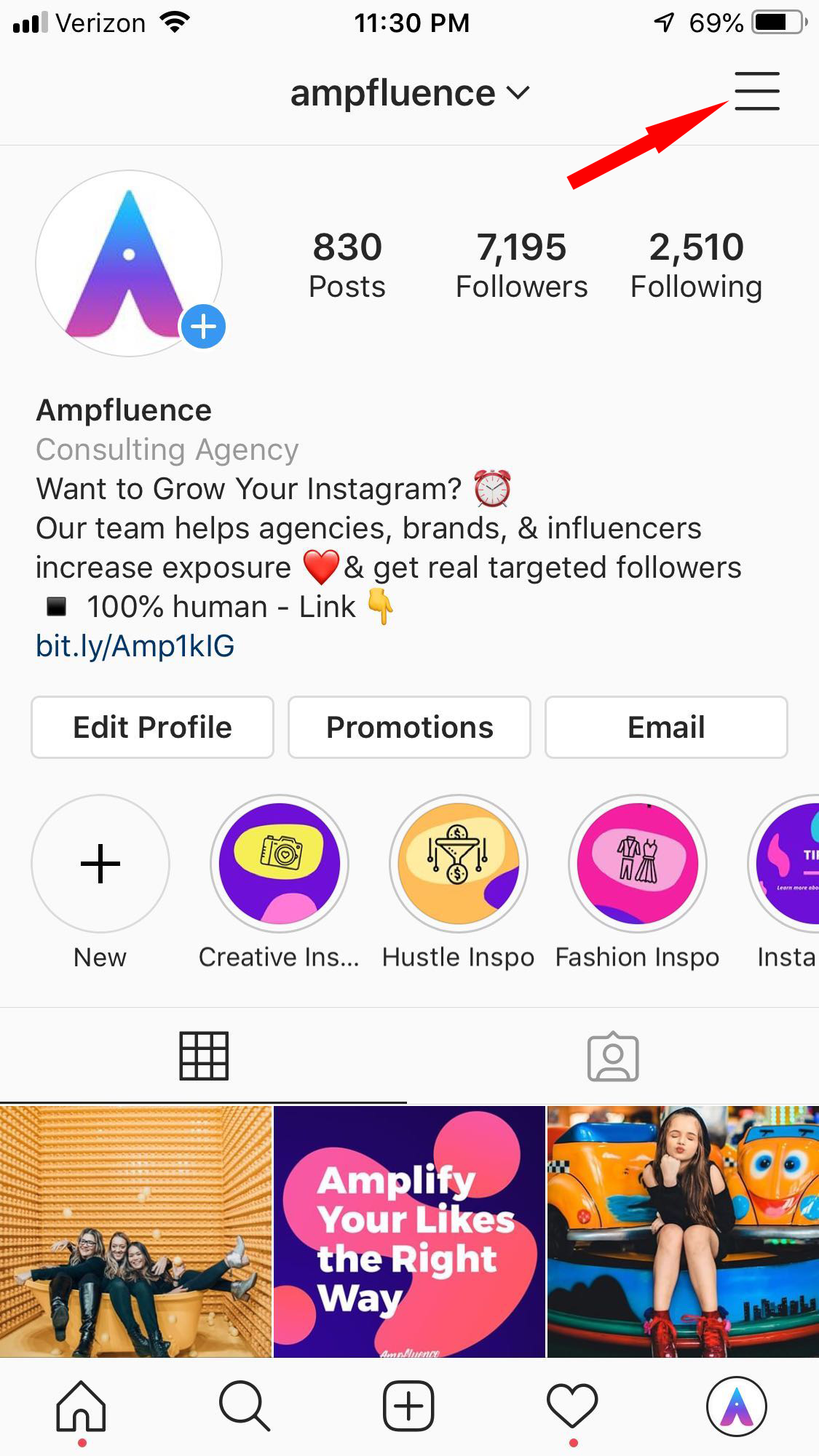Open Fashion Inspo highlight
The width and height of the screenshot is (819, 1456).
[638, 864]
